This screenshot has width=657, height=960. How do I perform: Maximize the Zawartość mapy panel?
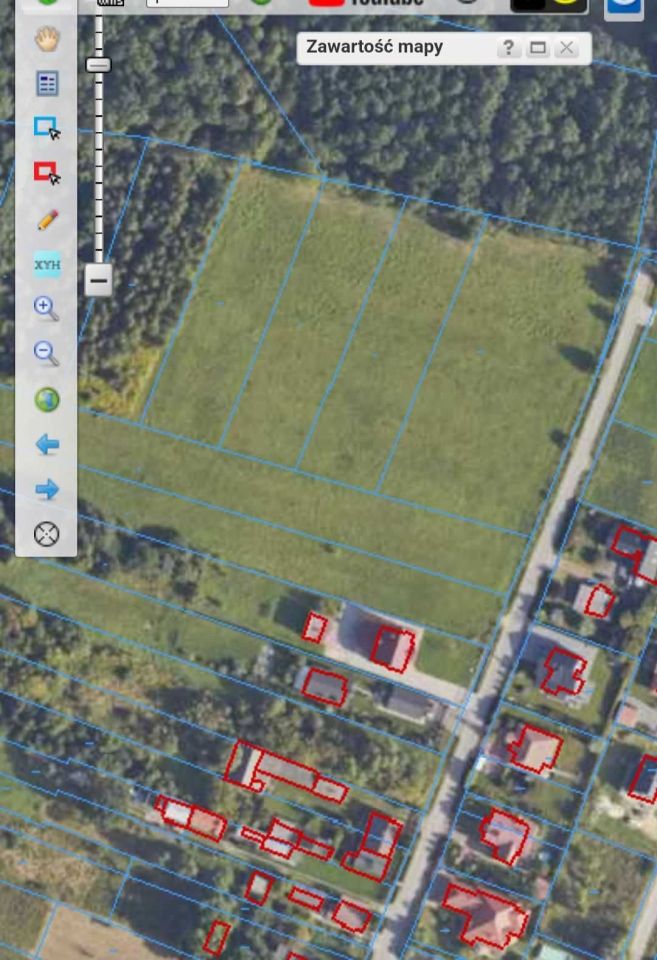coord(538,48)
